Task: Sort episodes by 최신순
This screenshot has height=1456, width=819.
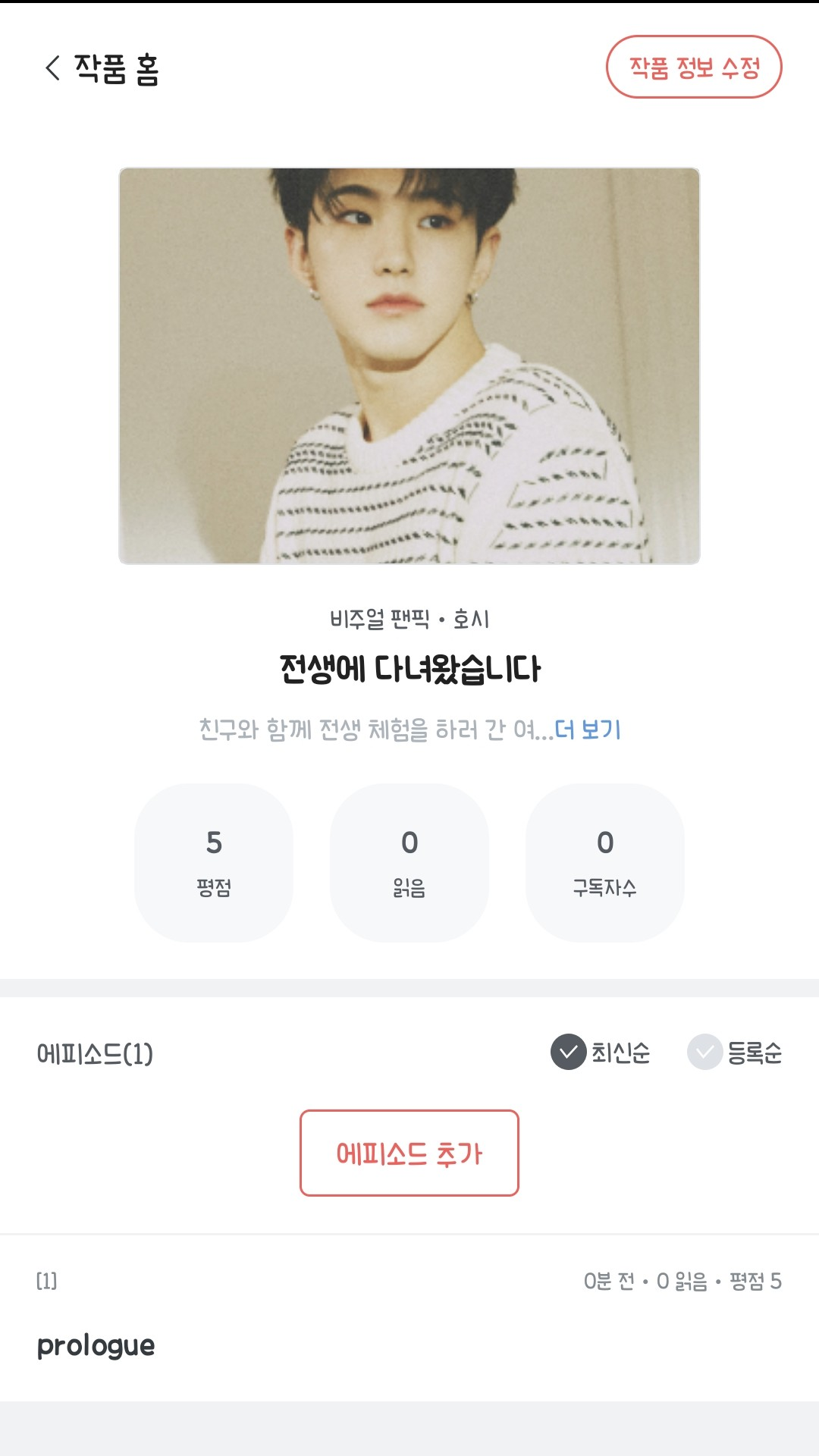Action: coord(601,1053)
